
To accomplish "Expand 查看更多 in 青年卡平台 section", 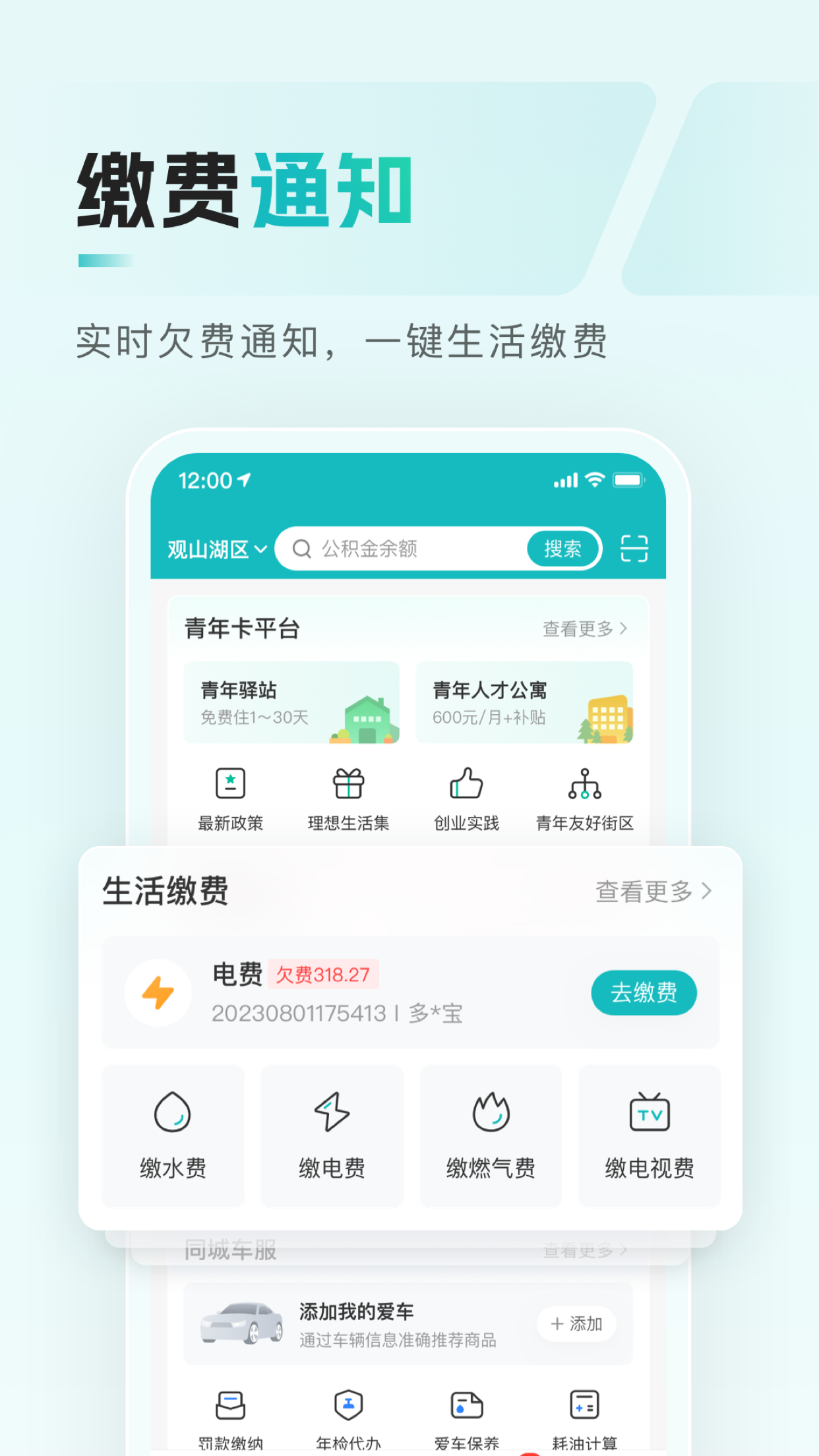I will click(x=587, y=628).
